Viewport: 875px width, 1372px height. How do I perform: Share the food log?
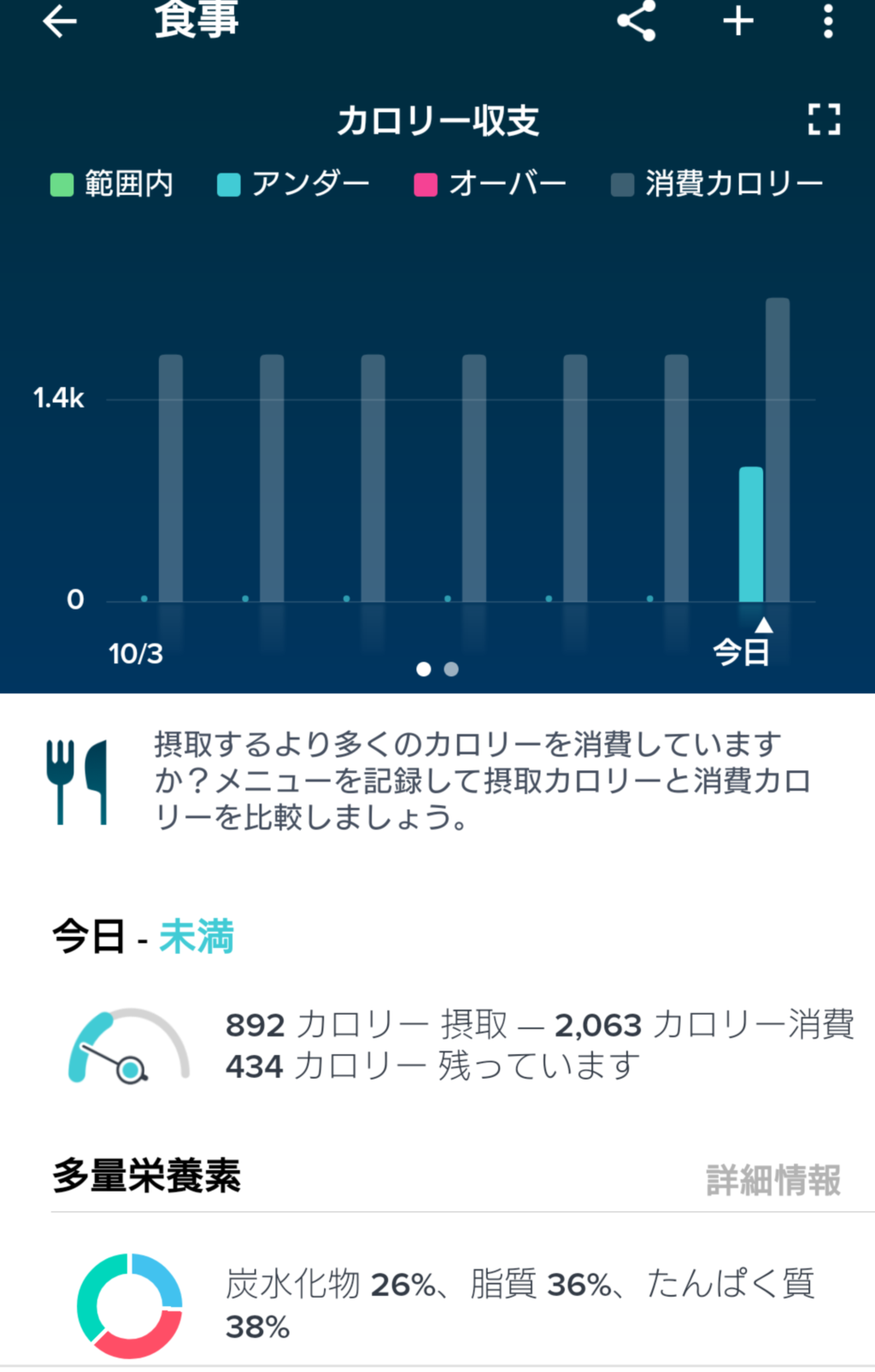[637, 21]
